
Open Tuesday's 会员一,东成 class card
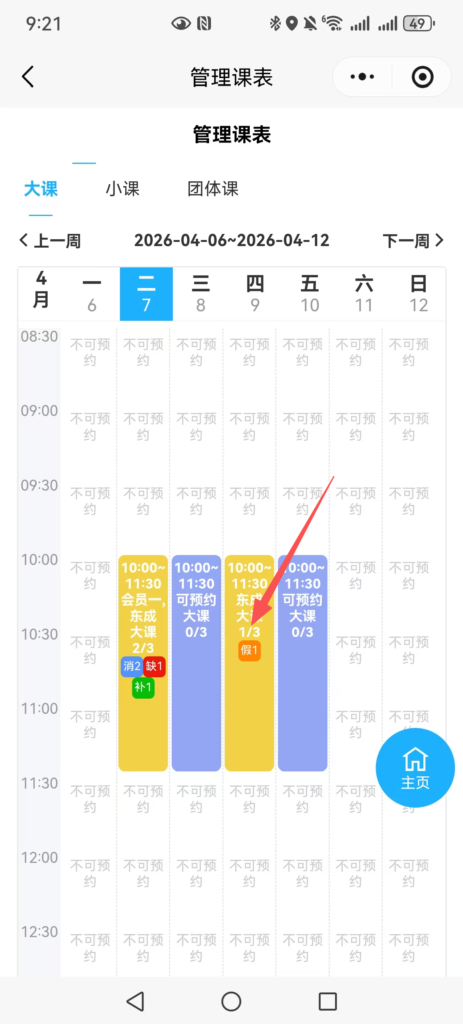(x=143, y=663)
